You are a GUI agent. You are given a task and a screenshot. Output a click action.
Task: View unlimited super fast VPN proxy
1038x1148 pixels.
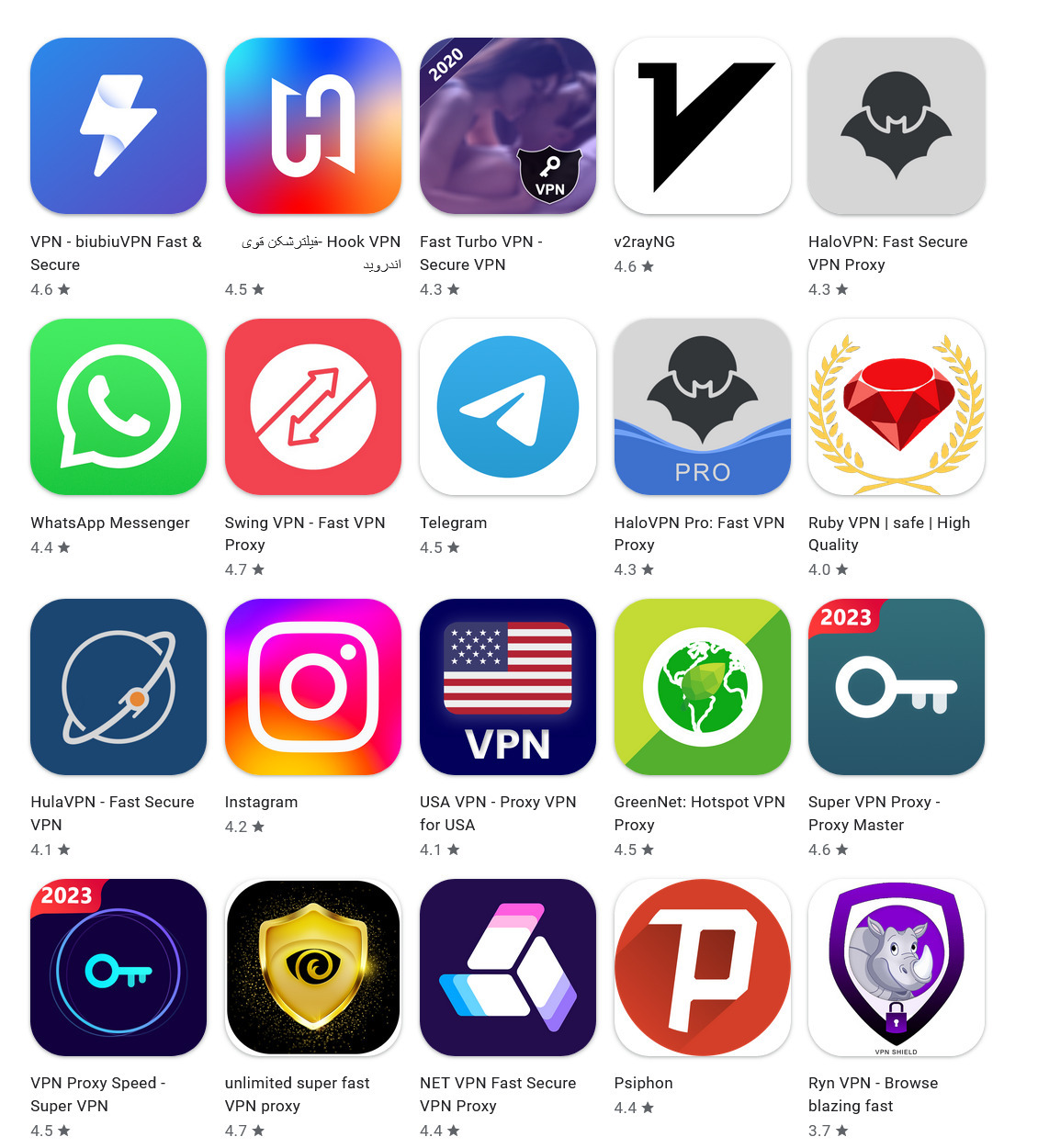(313, 967)
